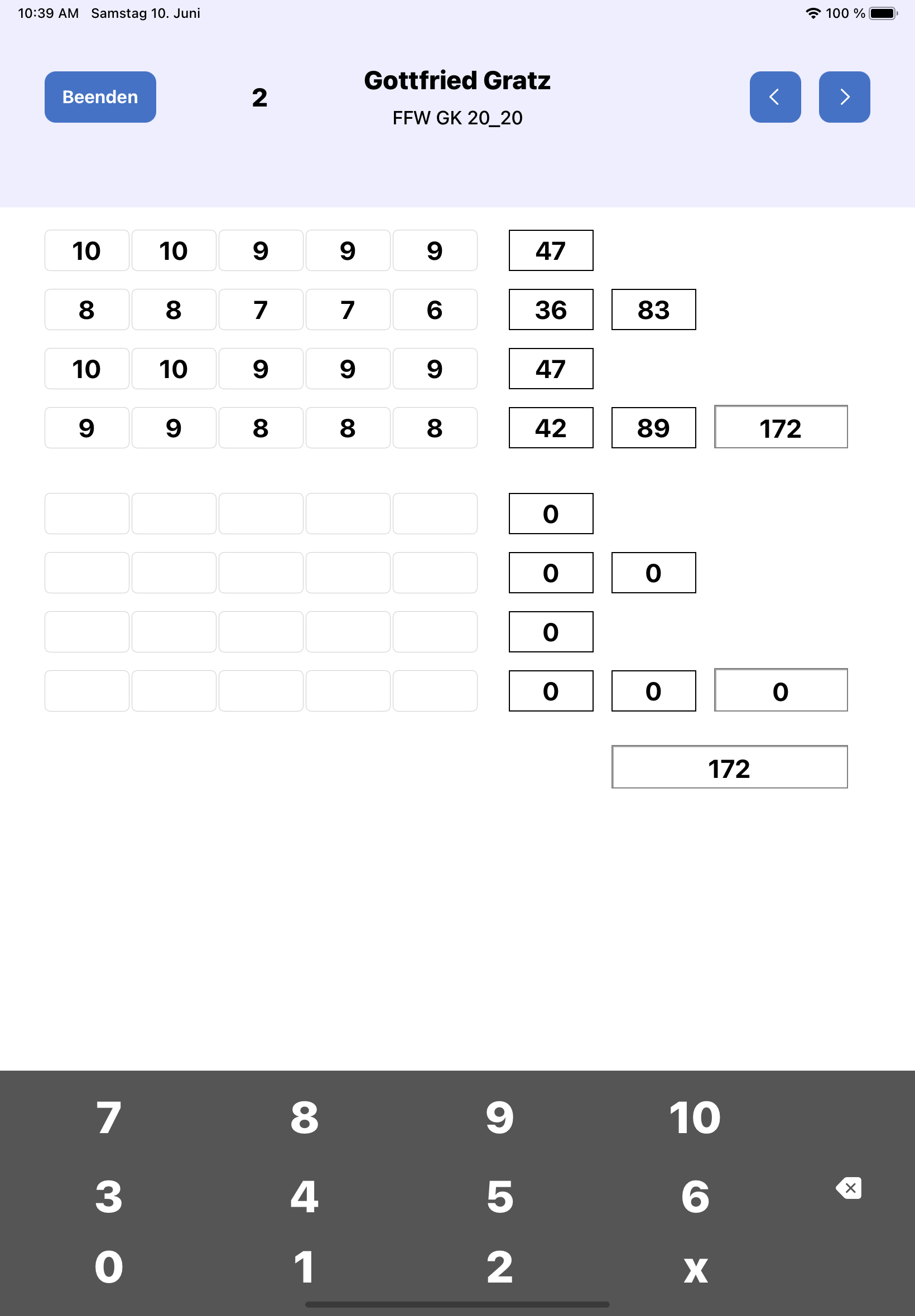
Task: Enter score 6 on the keypad
Action: pos(694,1197)
